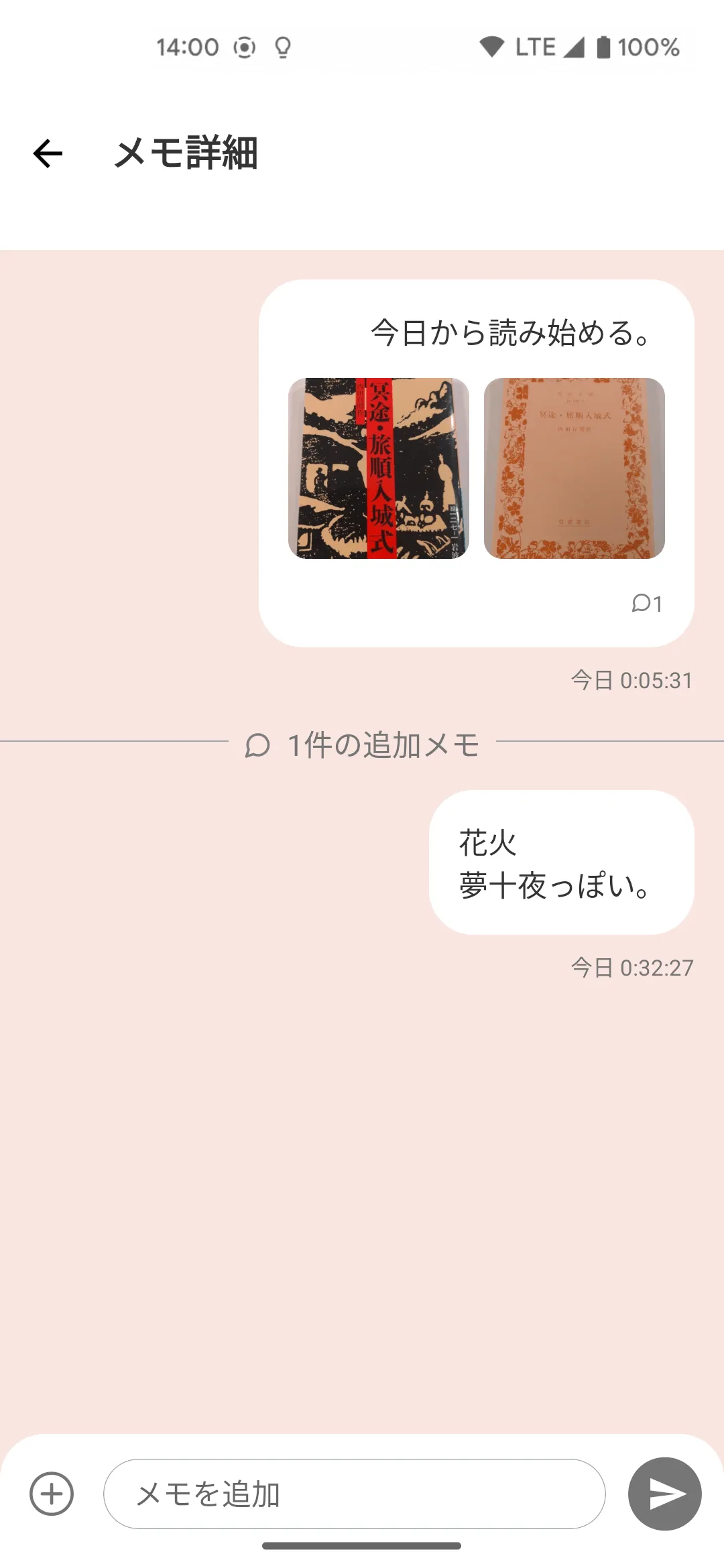Tap the Wi-Fi icon in the status bar
The image size is (724, 1568).
tap(491, 46)
